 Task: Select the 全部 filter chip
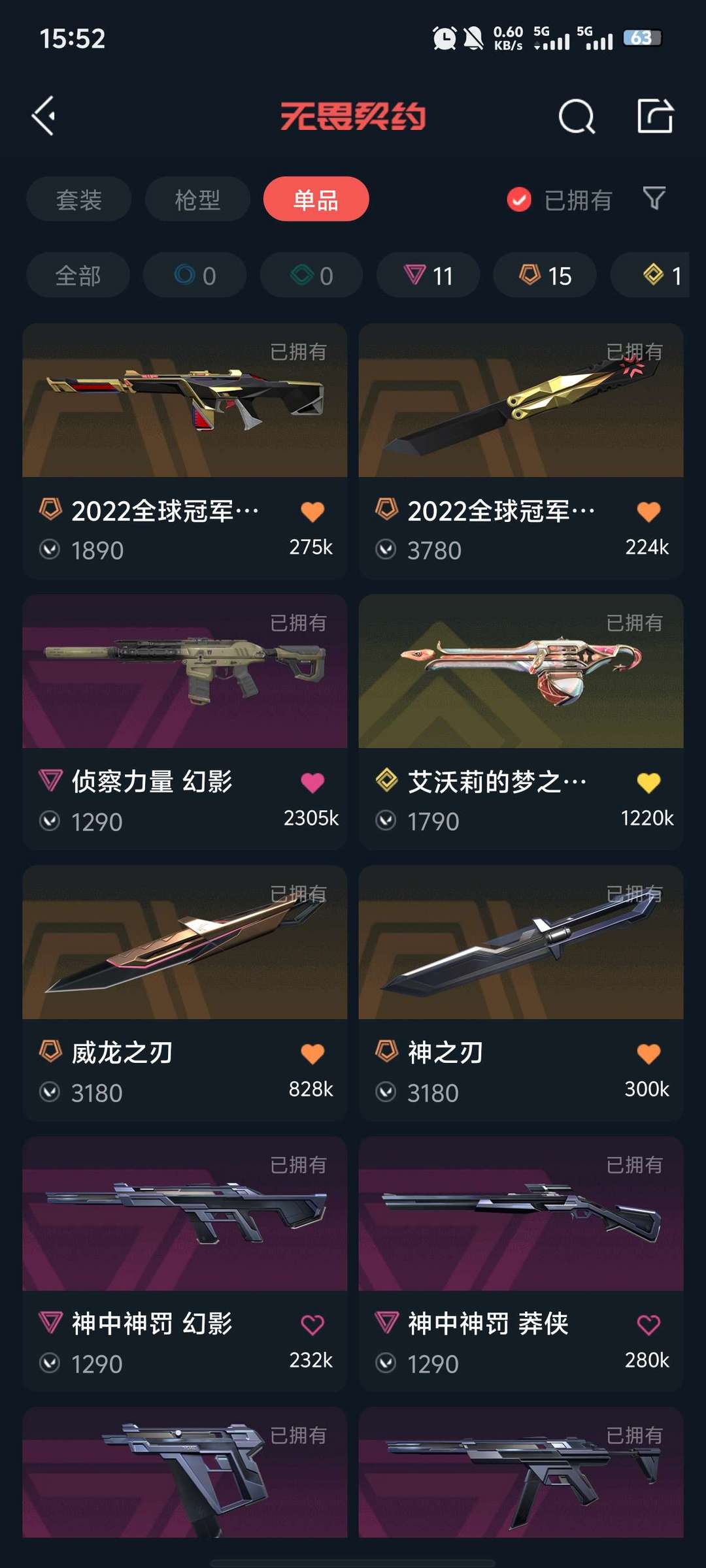77,275
